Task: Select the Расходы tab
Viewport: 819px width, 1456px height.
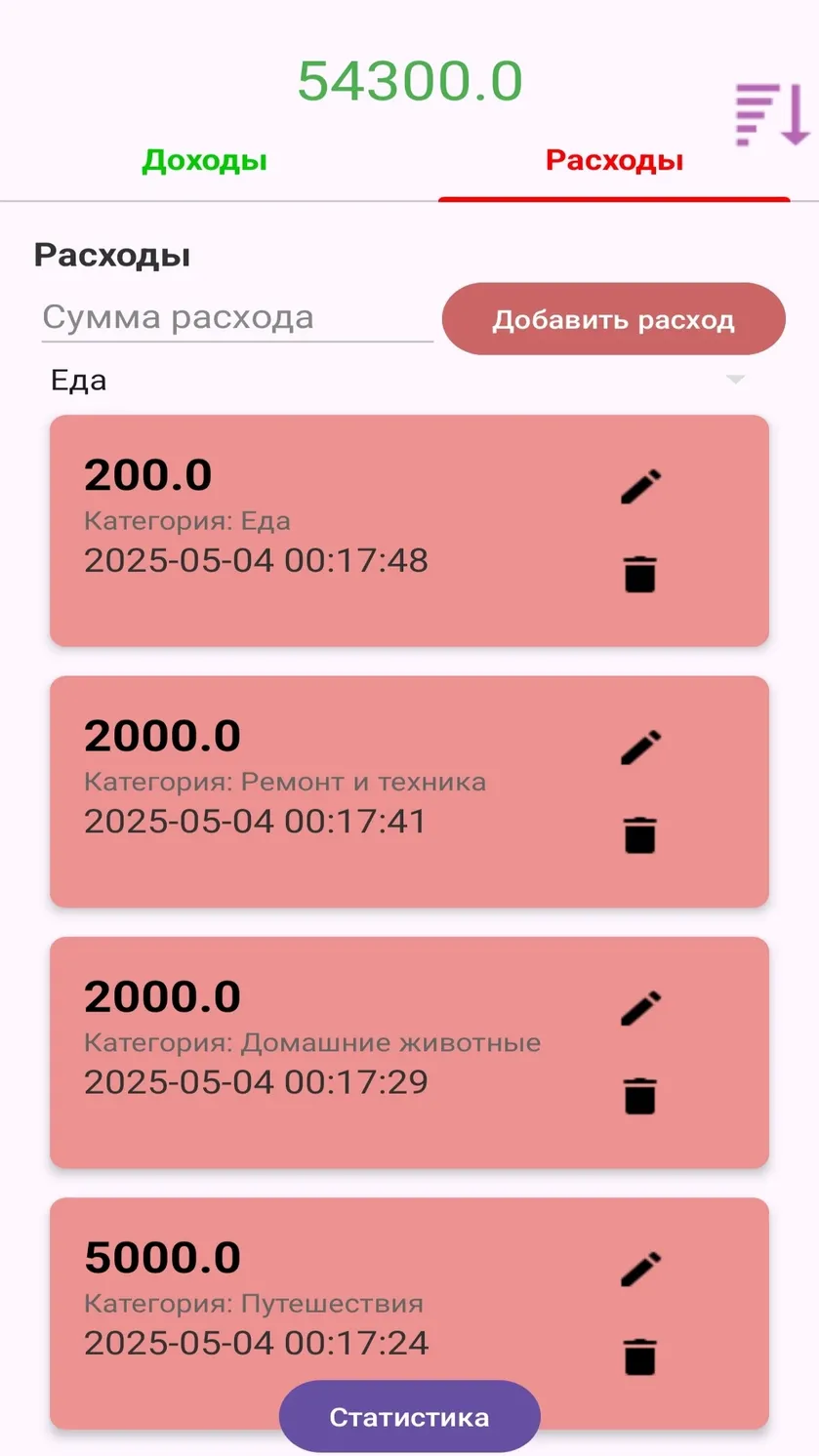Action: 614,160
